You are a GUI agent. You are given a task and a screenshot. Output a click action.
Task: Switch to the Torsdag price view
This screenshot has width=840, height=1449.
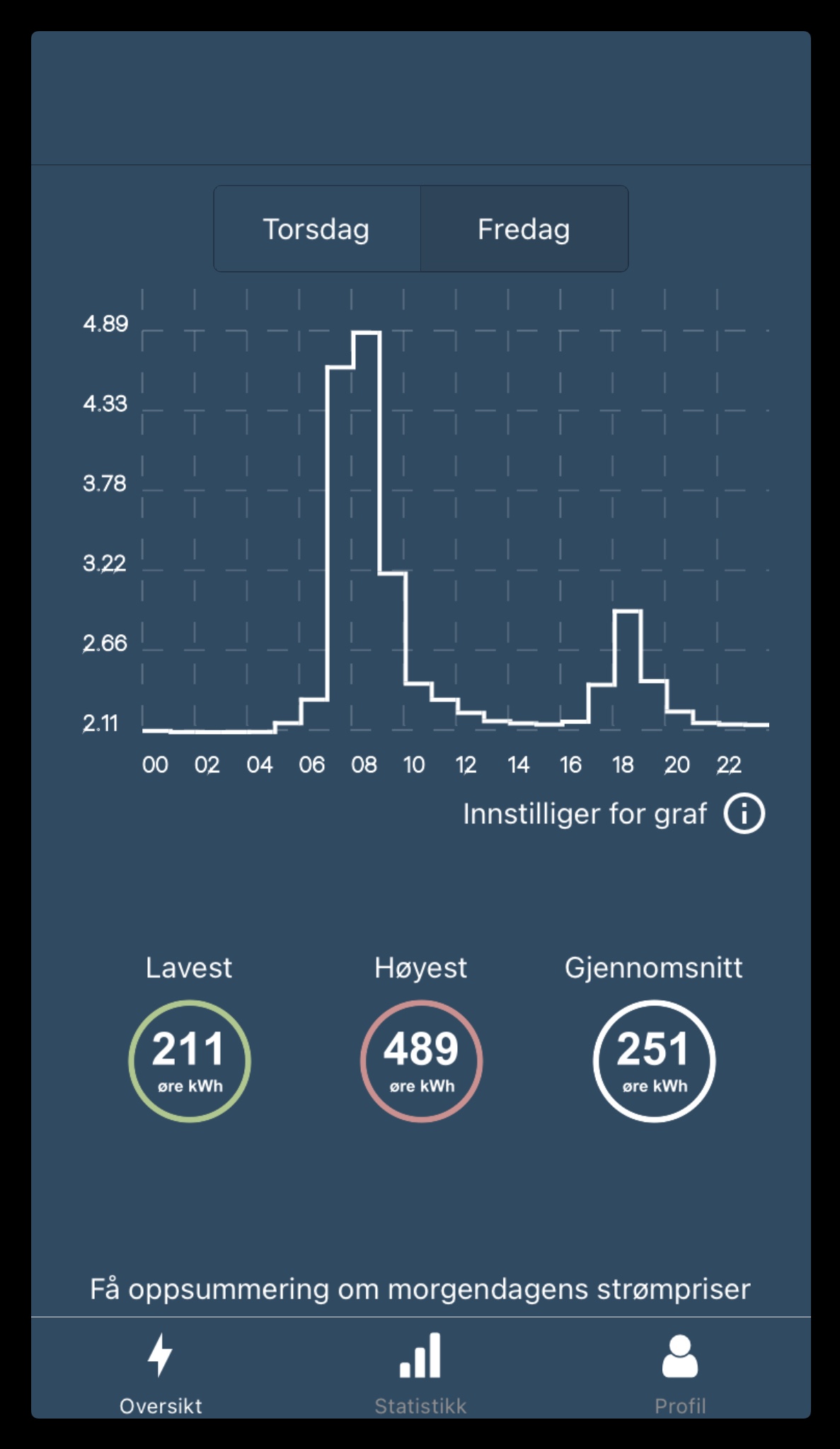tap(317, 229)
